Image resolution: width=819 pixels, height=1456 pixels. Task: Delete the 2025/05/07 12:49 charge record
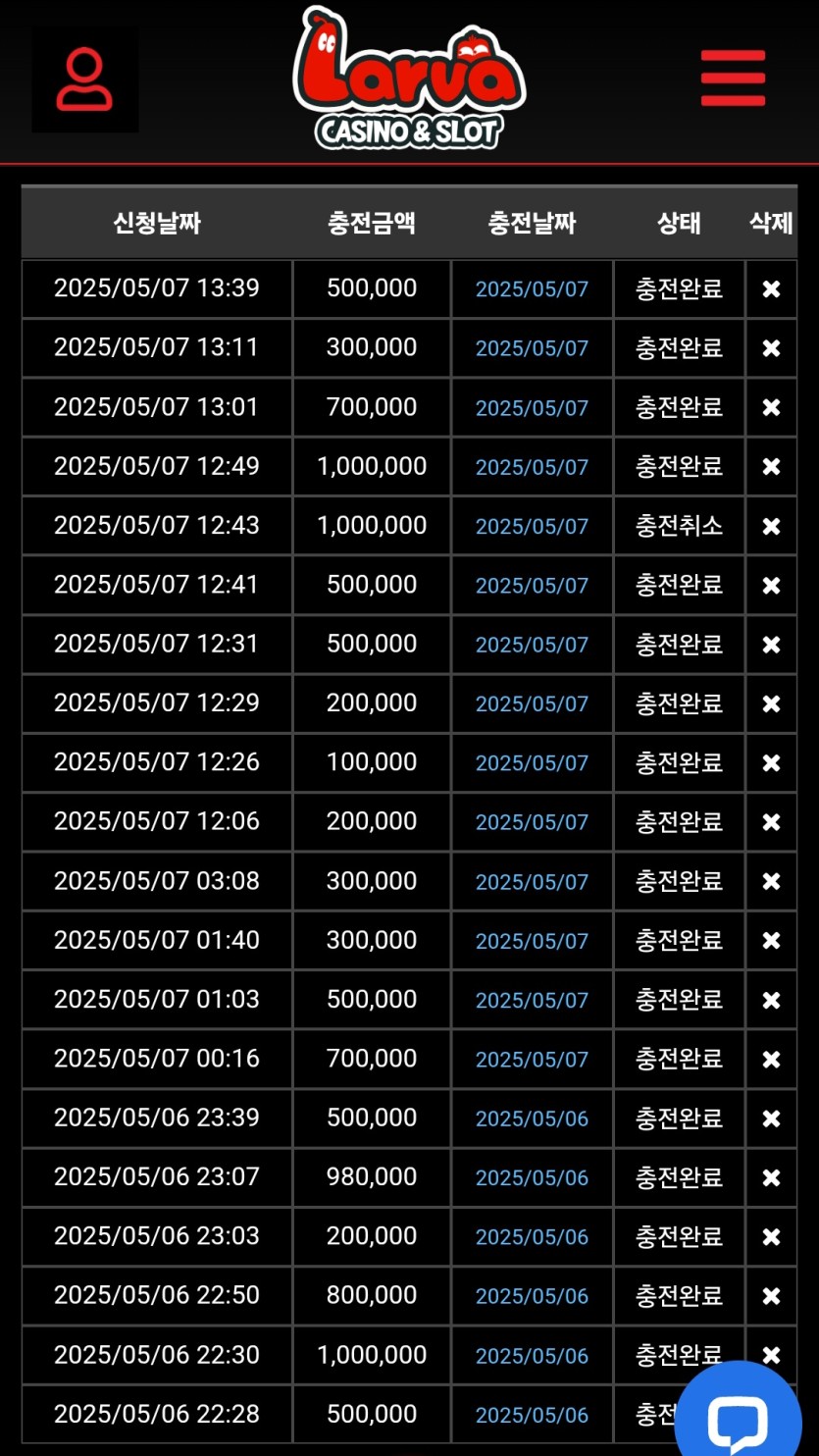coord(771,467)
